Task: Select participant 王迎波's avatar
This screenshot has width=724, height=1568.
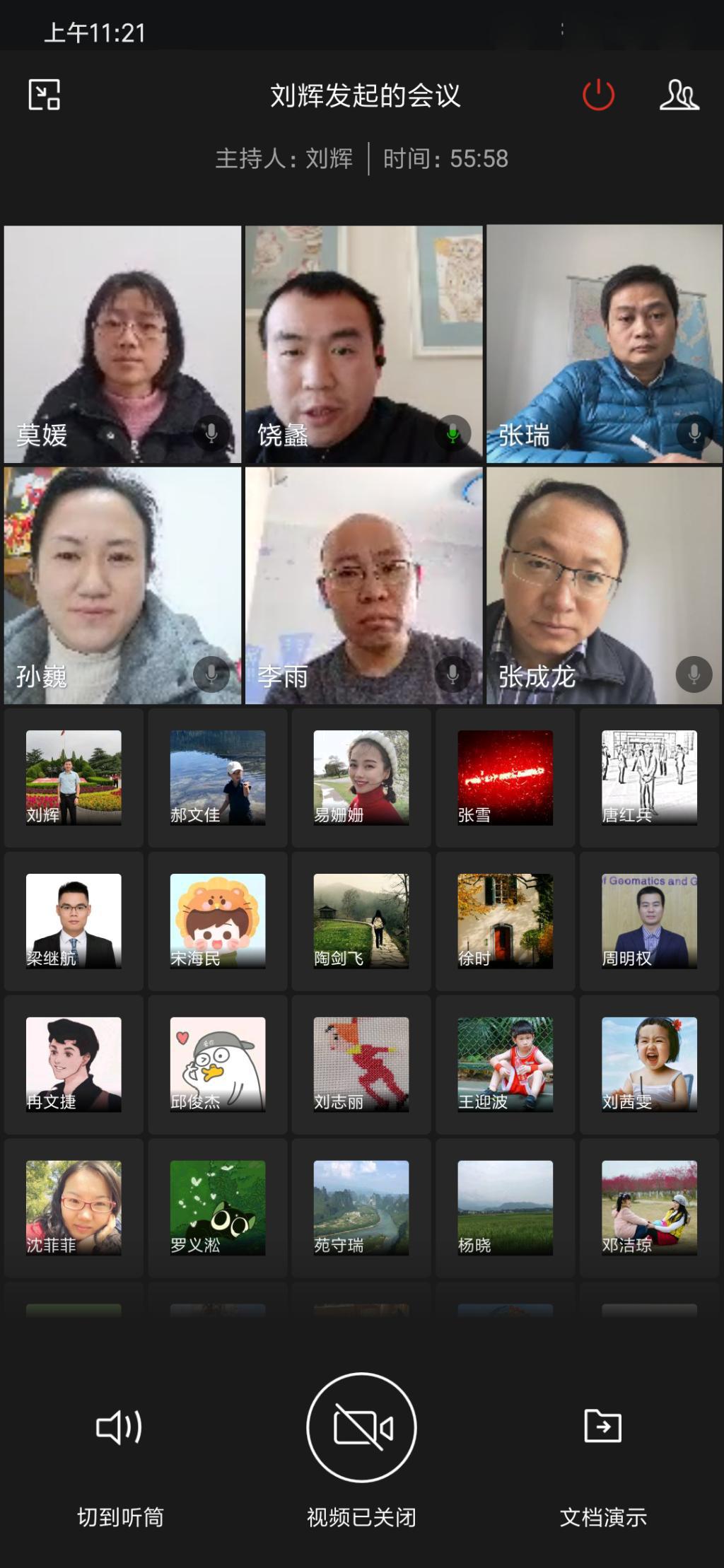Action: 505,1065
